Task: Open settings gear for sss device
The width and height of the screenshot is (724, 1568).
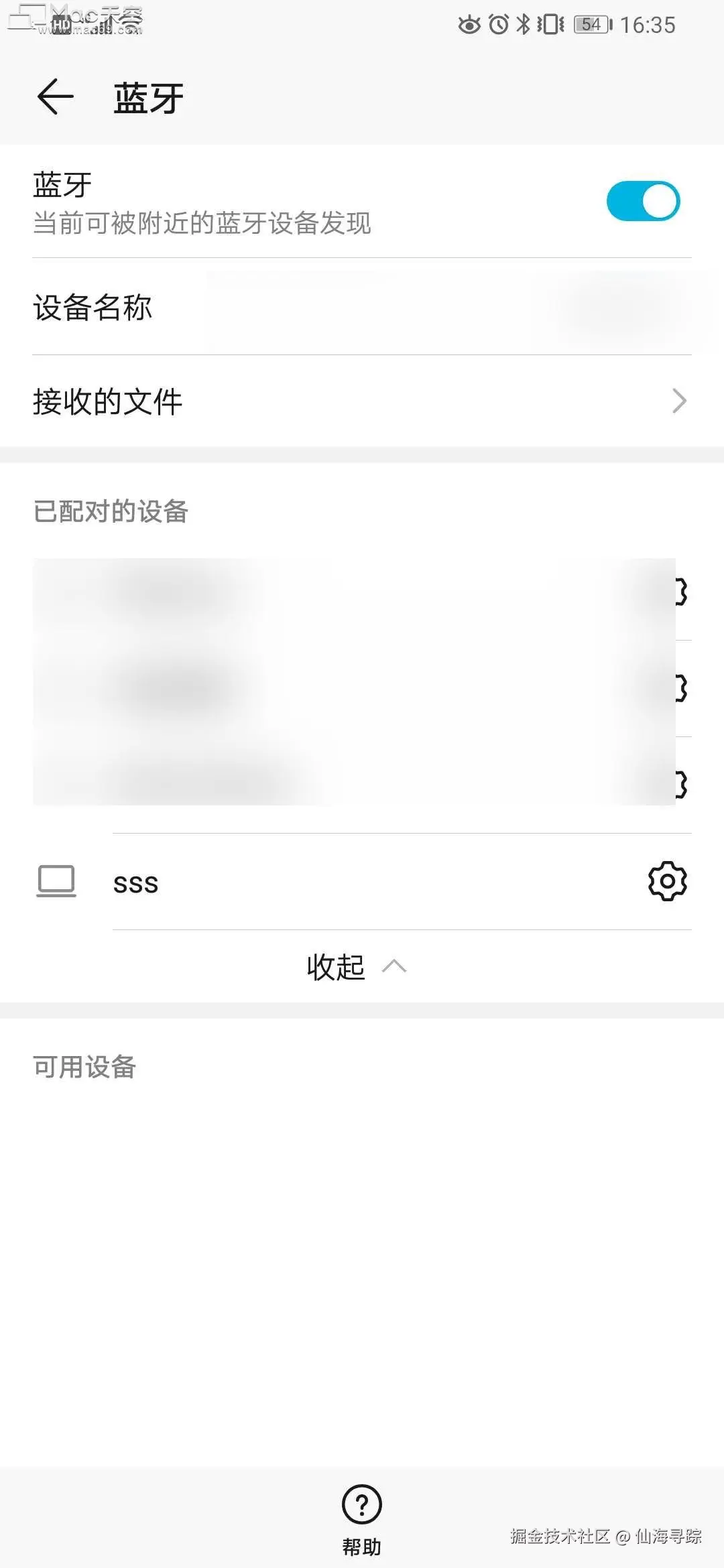Action: [x=667, y=882]
